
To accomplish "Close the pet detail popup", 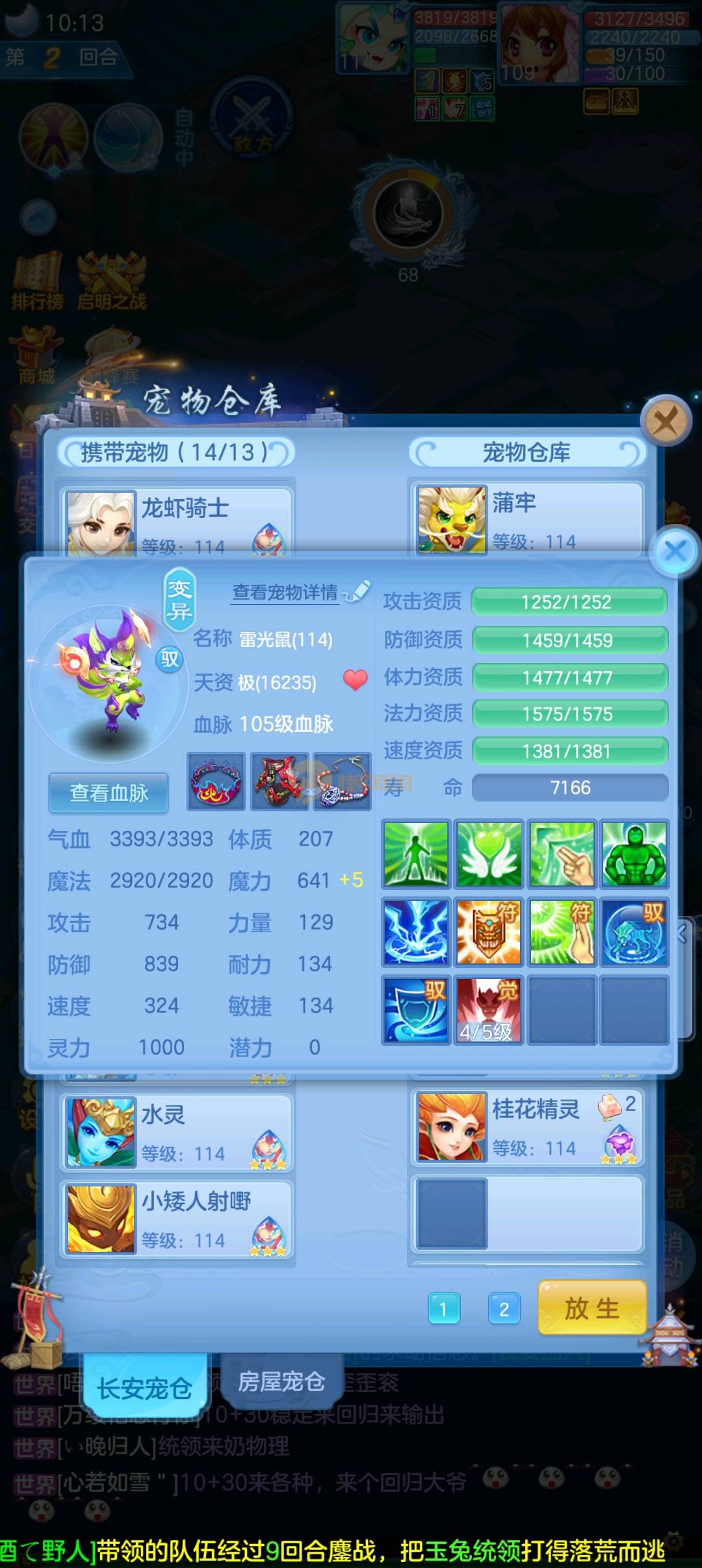I will tap(675, 551).
